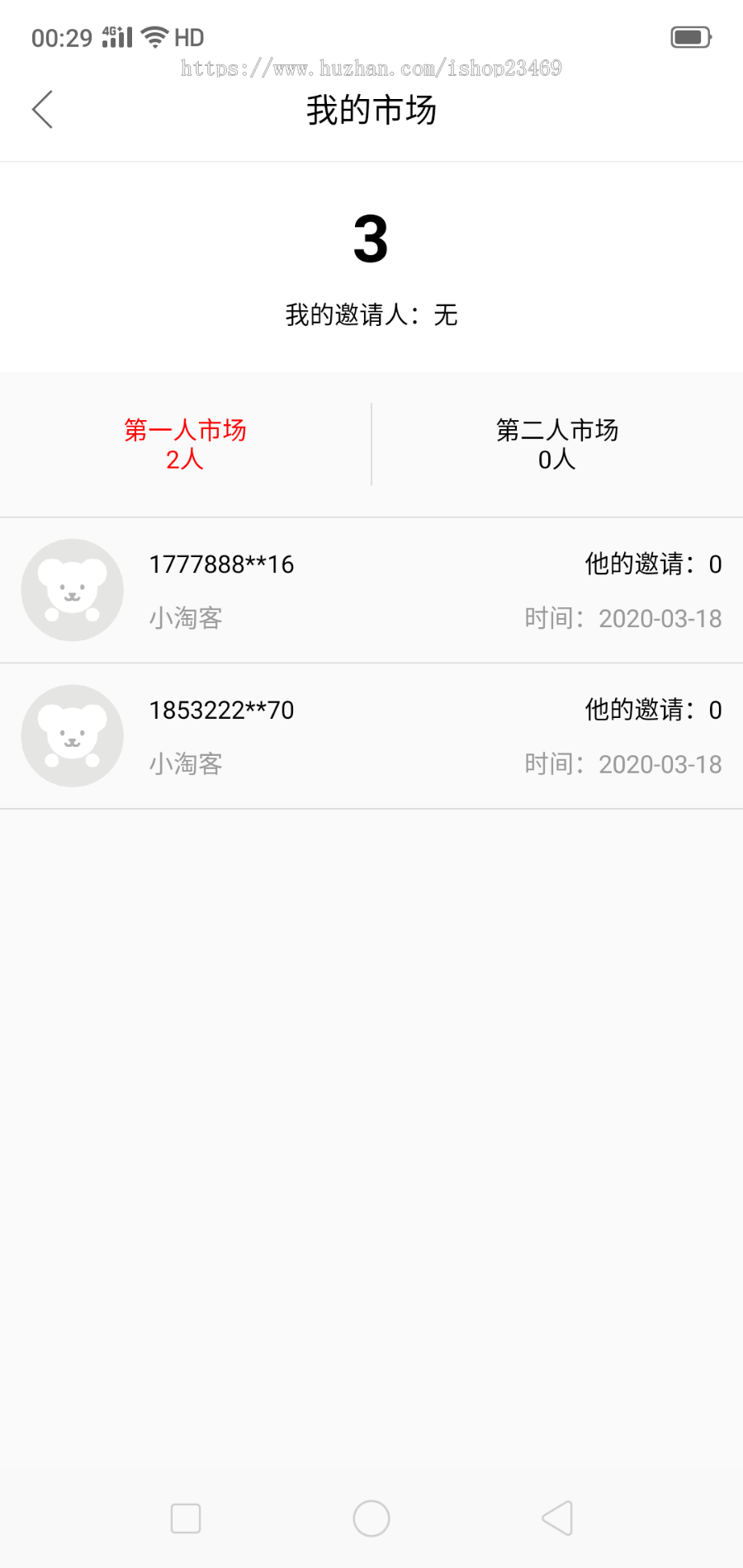The image size is (743, 1568).
Task: Tap the square recent apps navigation icon
Action: (x=185, y=1518)
